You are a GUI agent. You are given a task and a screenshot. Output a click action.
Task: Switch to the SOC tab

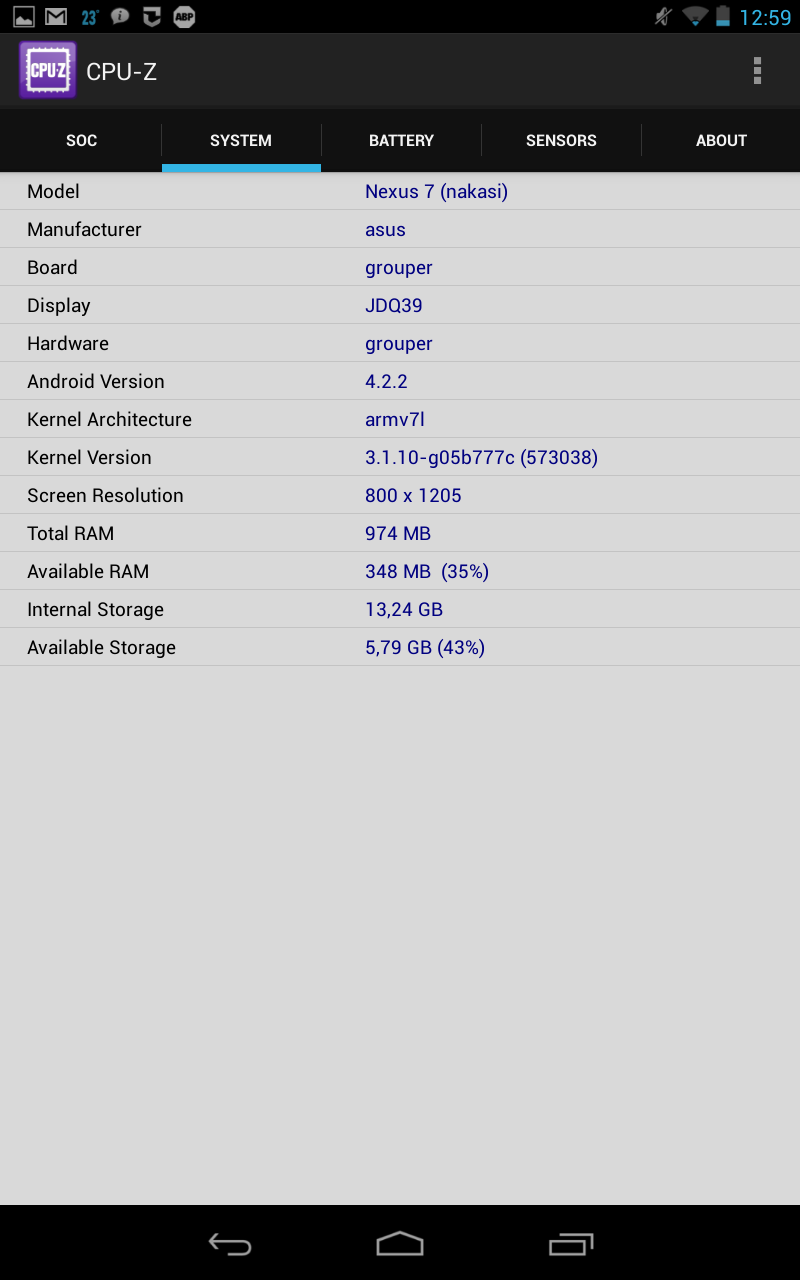coord(81,140)
